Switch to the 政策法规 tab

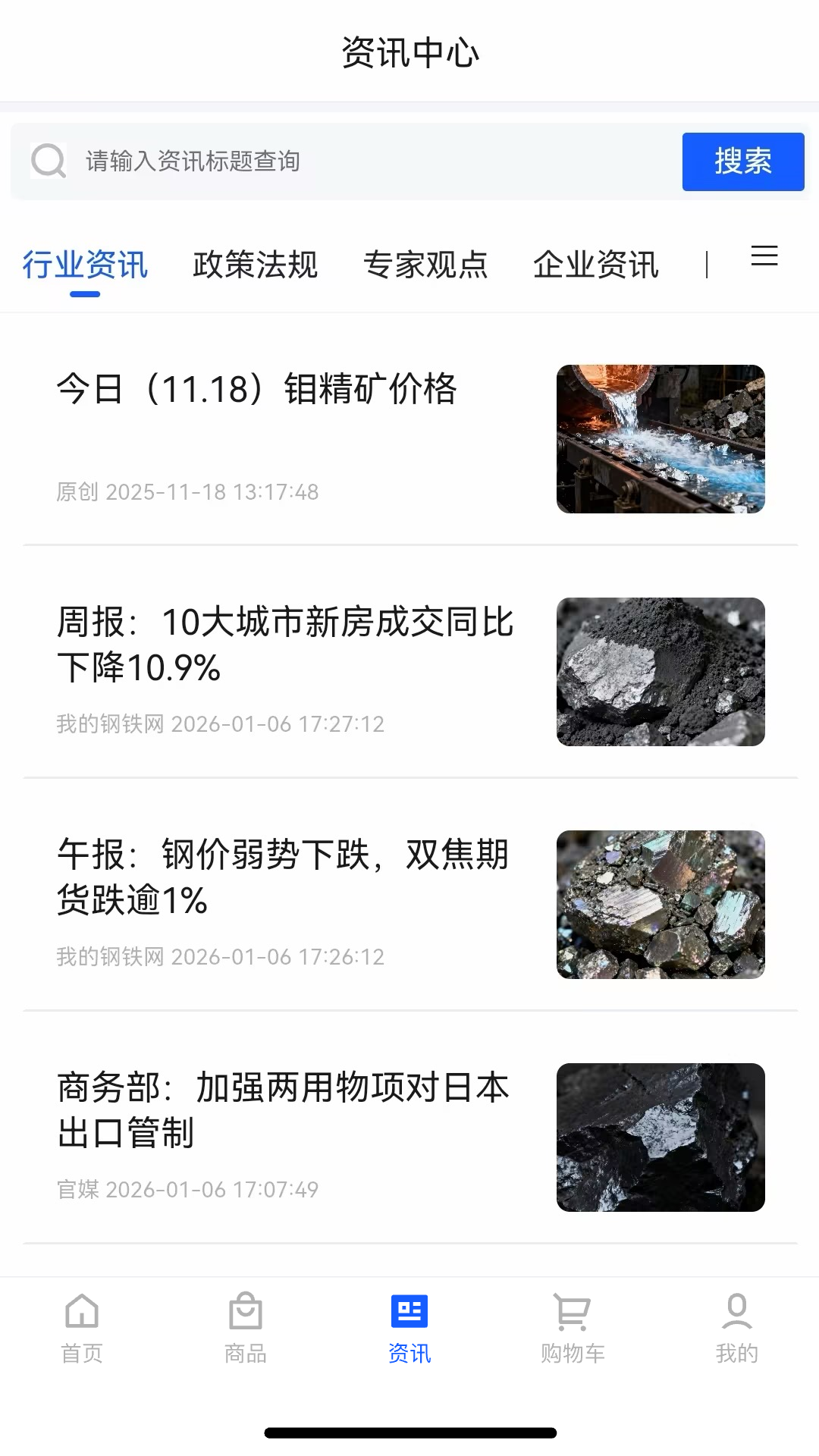click(x=256, y=265)
